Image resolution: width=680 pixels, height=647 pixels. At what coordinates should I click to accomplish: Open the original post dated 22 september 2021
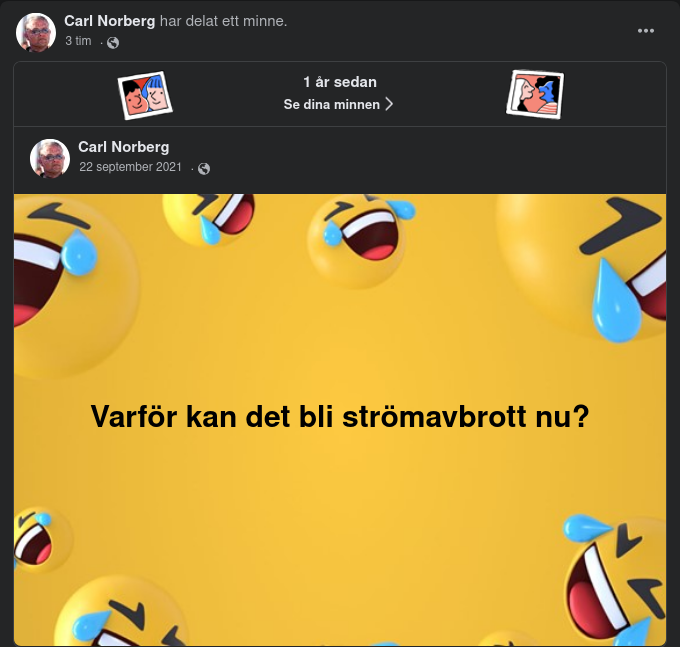tap(130, 167)
